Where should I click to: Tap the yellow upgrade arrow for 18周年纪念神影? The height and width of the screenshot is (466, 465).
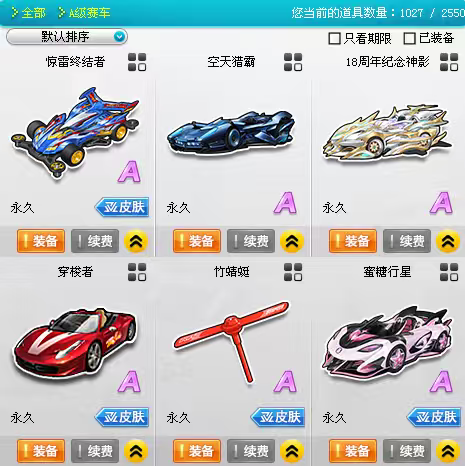(448, 241)
